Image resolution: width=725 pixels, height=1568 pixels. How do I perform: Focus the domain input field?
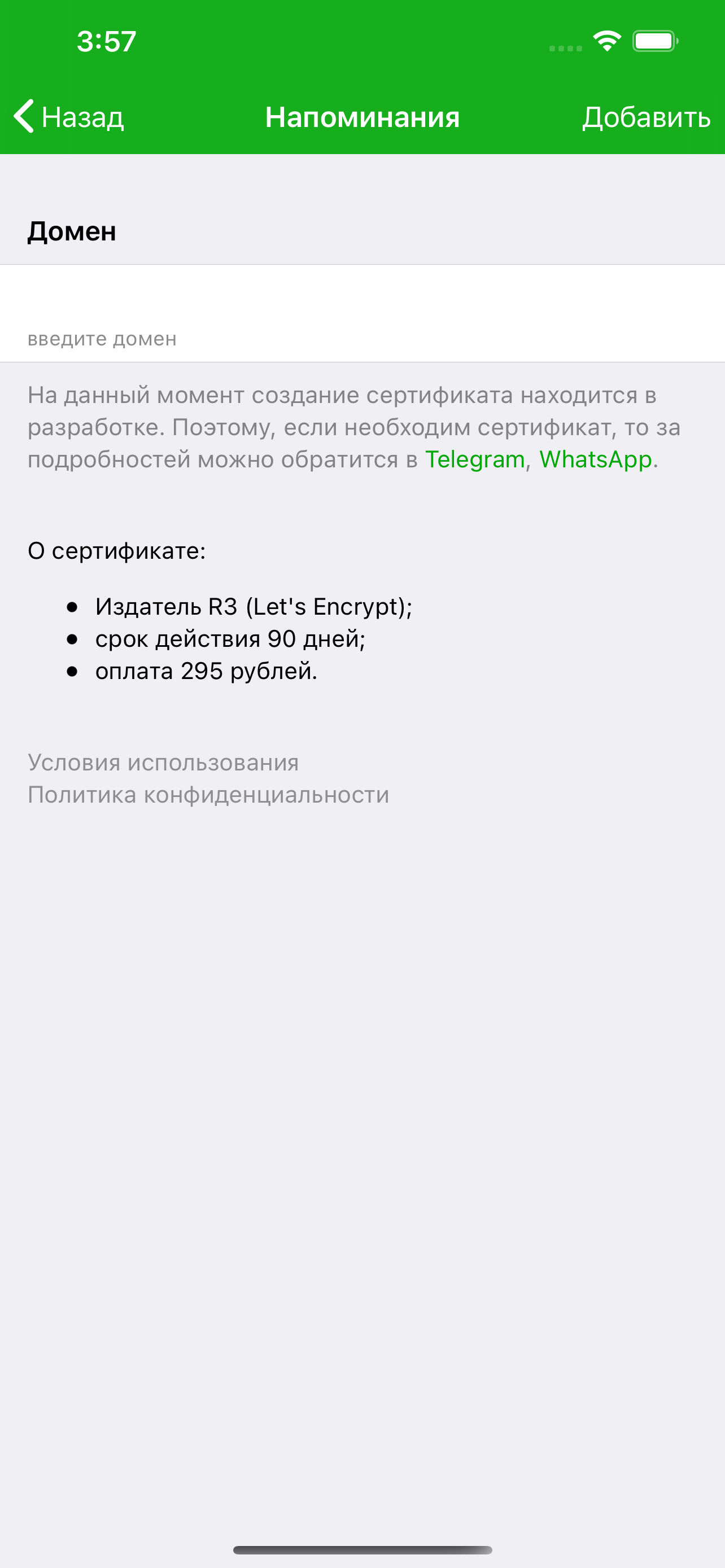[362, 313]
